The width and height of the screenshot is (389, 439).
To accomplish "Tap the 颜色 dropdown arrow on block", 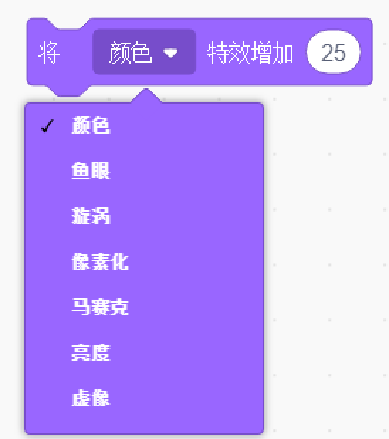I will click(170, 53).
